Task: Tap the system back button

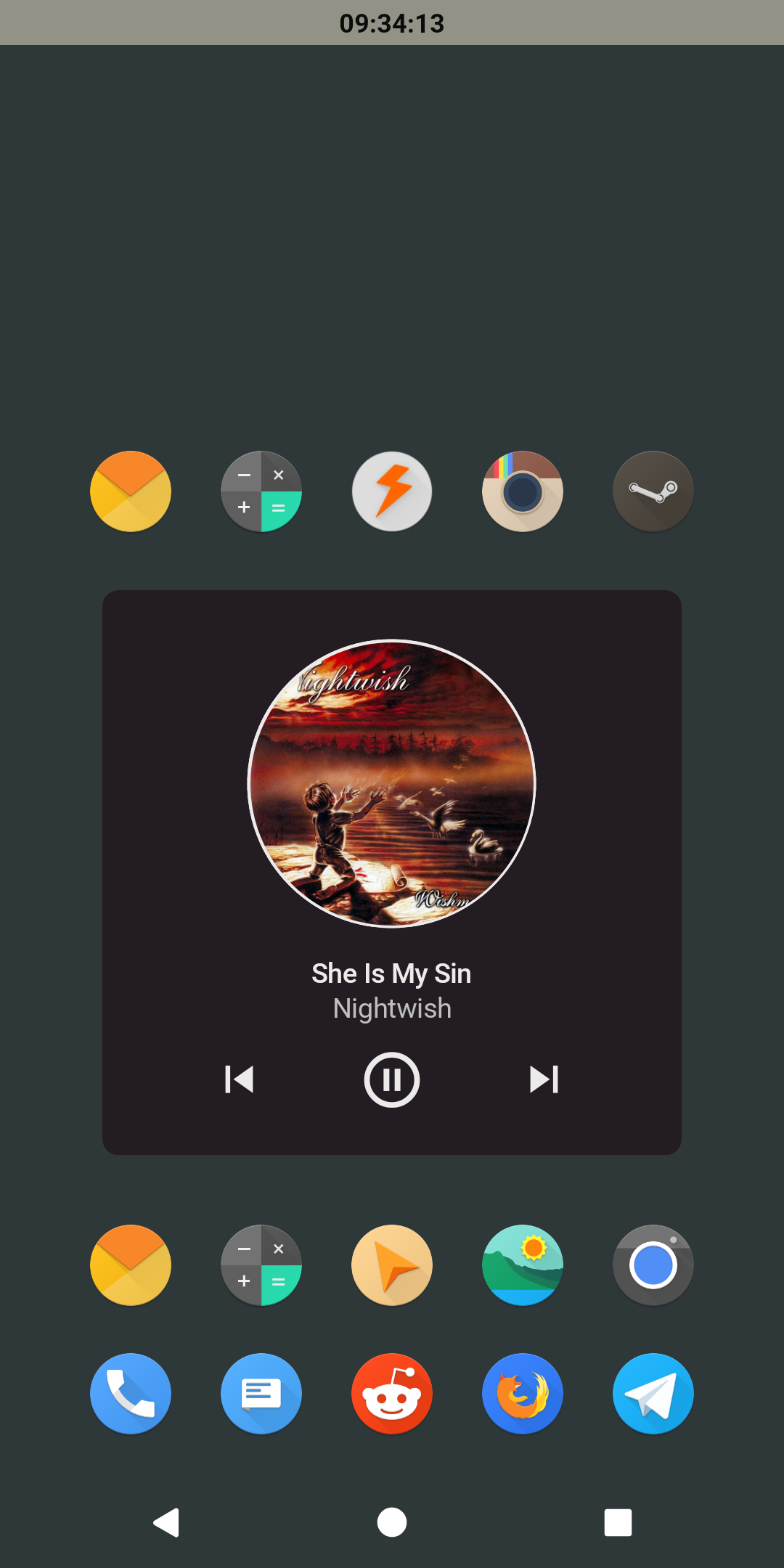Action: pyautogui.click(x=166, y=1522)
